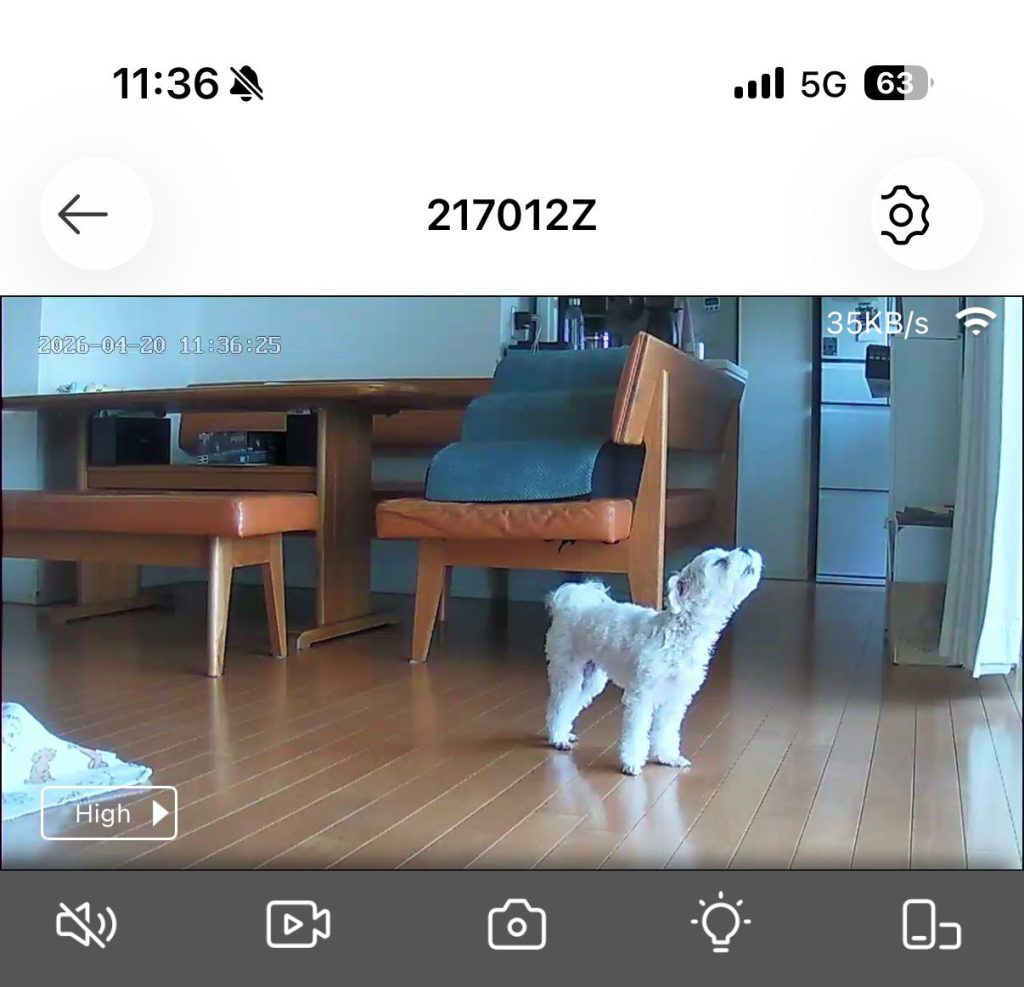Start recording a video clip

(x=298, y=925)
